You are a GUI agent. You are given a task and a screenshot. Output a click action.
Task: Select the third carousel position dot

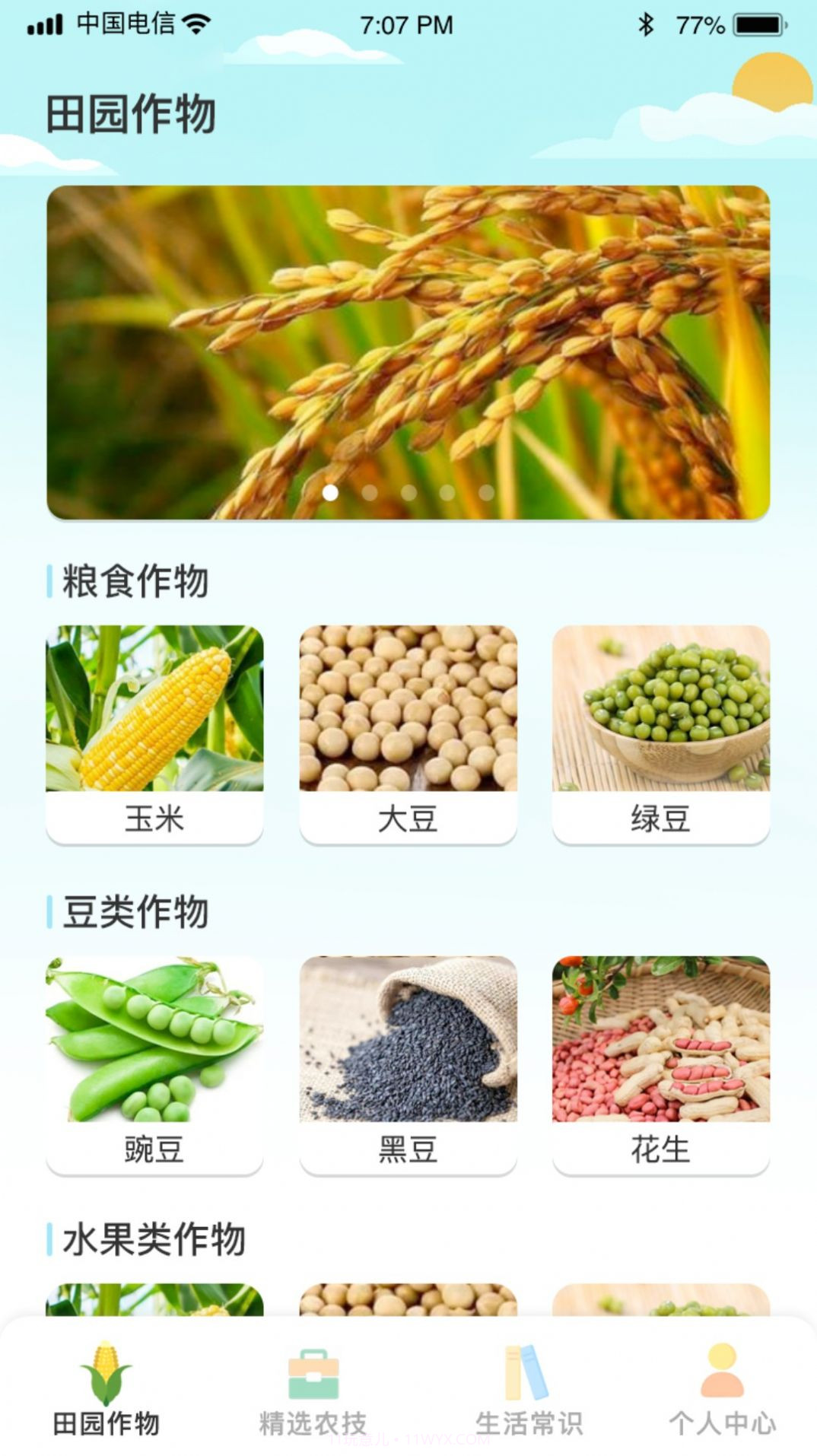[x=408, y=493]
